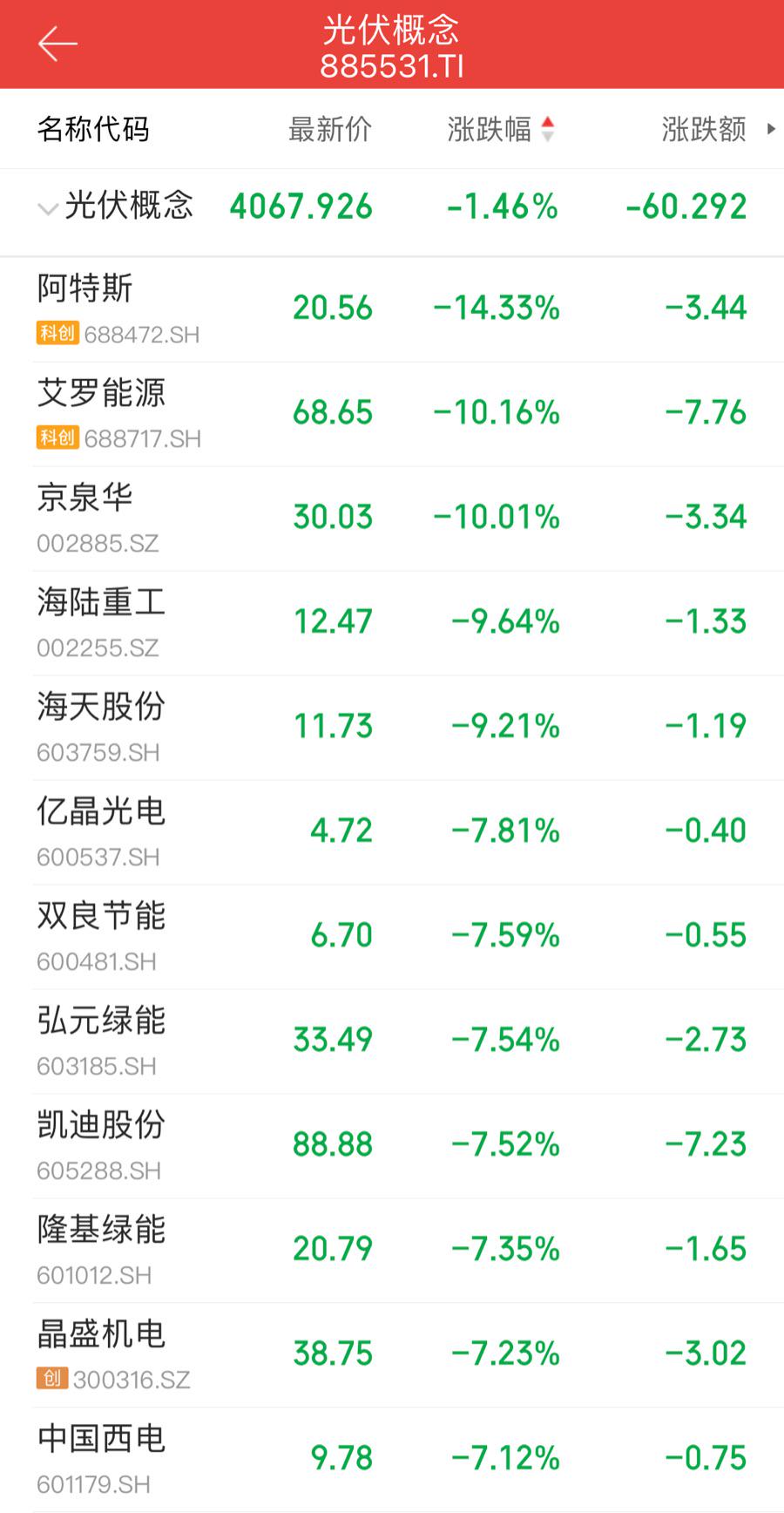Show more columns with the right arrow
Image resolution: width=784 pixels, height=1513 pixels.
coord(771,129)
